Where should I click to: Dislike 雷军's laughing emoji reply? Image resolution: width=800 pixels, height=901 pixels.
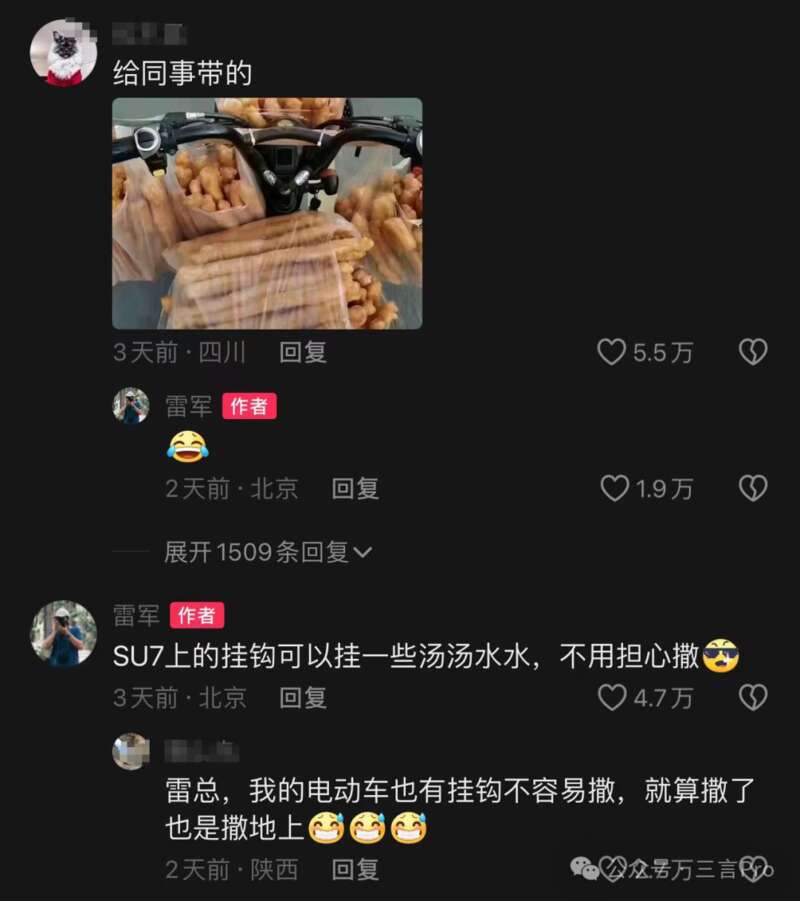752,488
